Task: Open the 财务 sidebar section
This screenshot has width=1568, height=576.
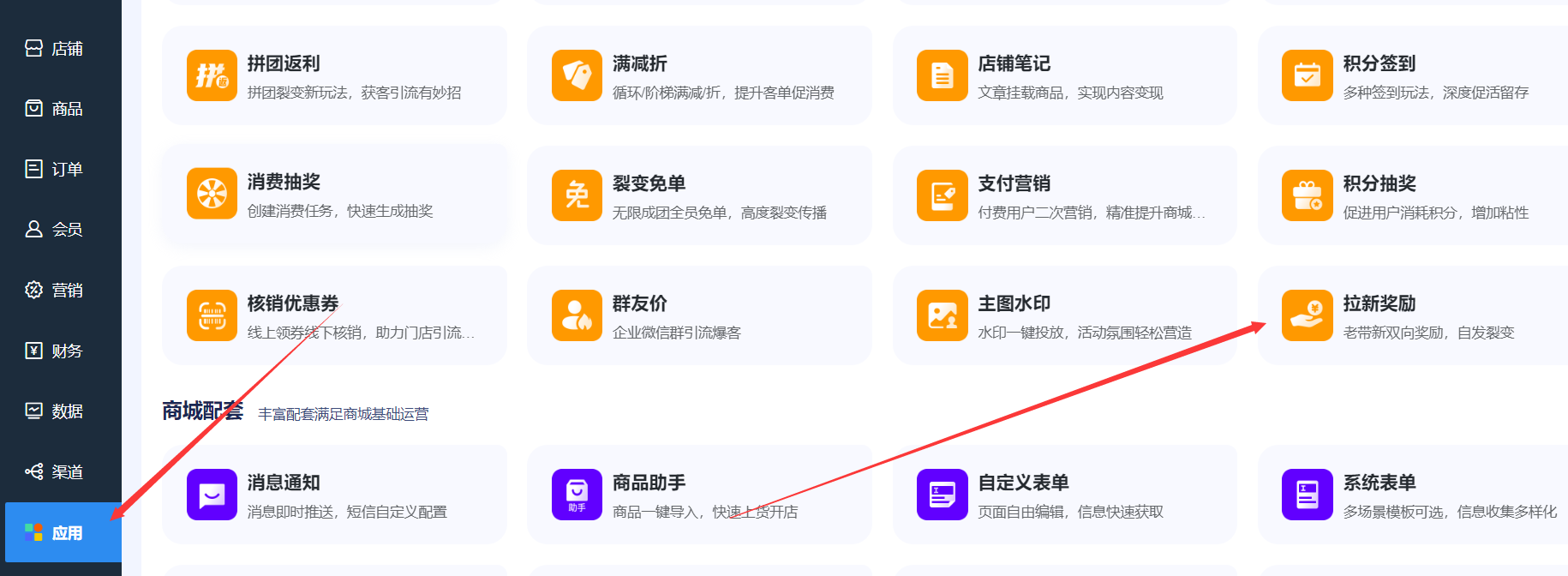Action: pyautogui.click(x=55, y=351)
